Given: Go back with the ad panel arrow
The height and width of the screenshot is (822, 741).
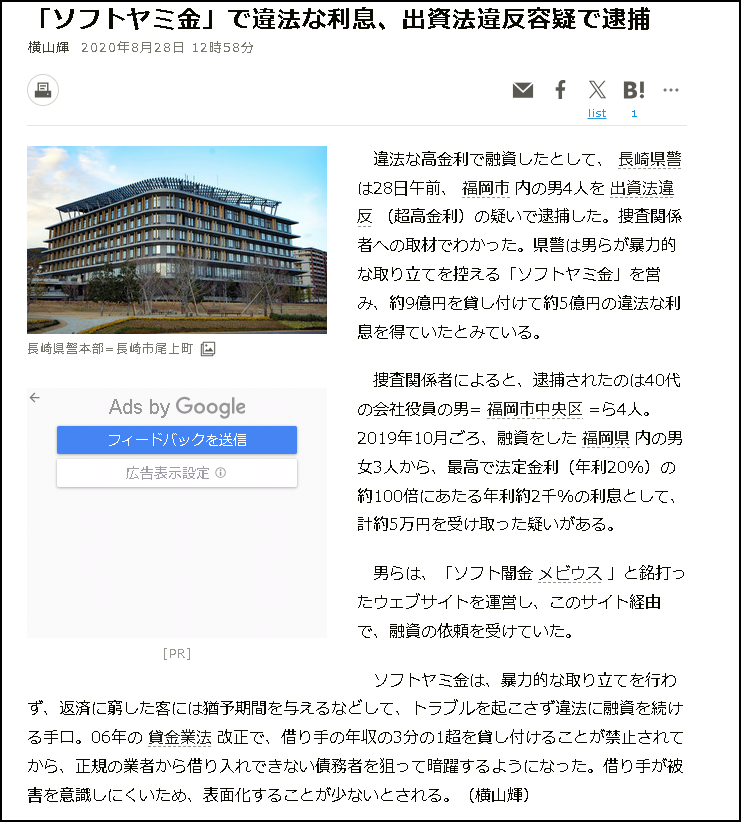Looking at the screenshot, I should [x=35, y=398].
